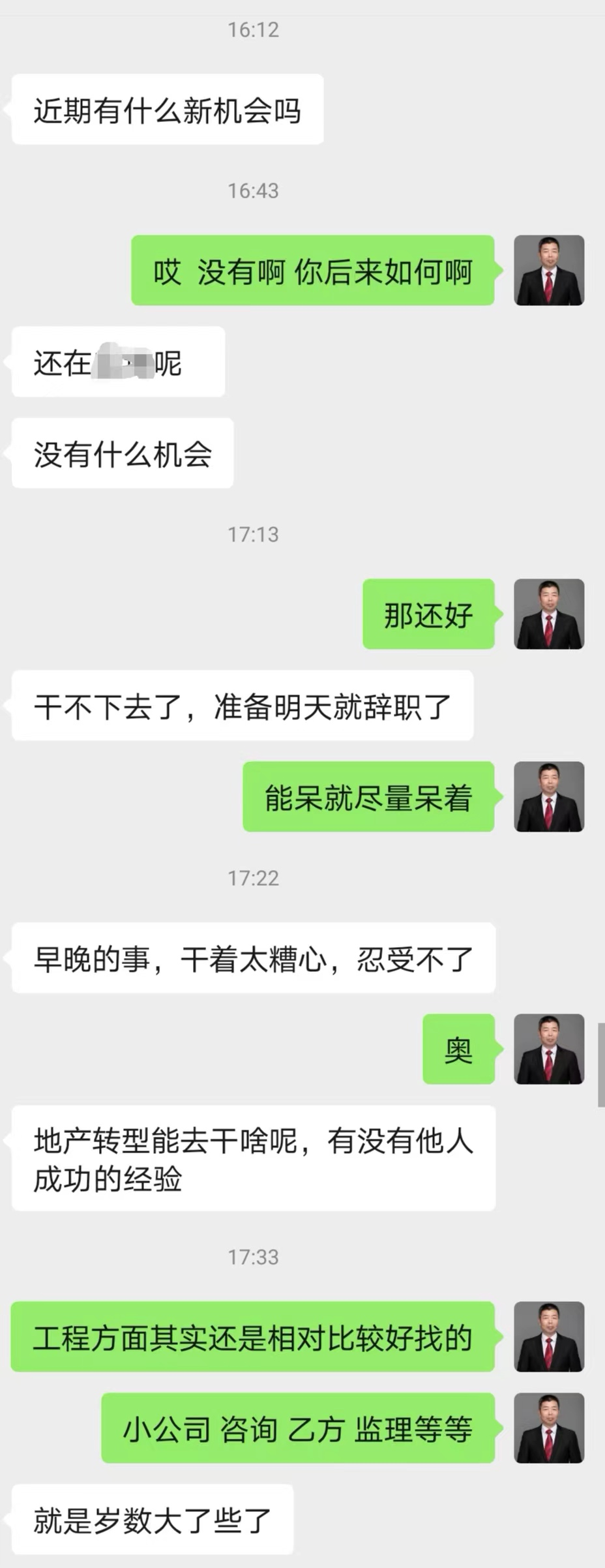Click the timestamp "16:12" at top

pyautogui.click(x=253, y=29)
